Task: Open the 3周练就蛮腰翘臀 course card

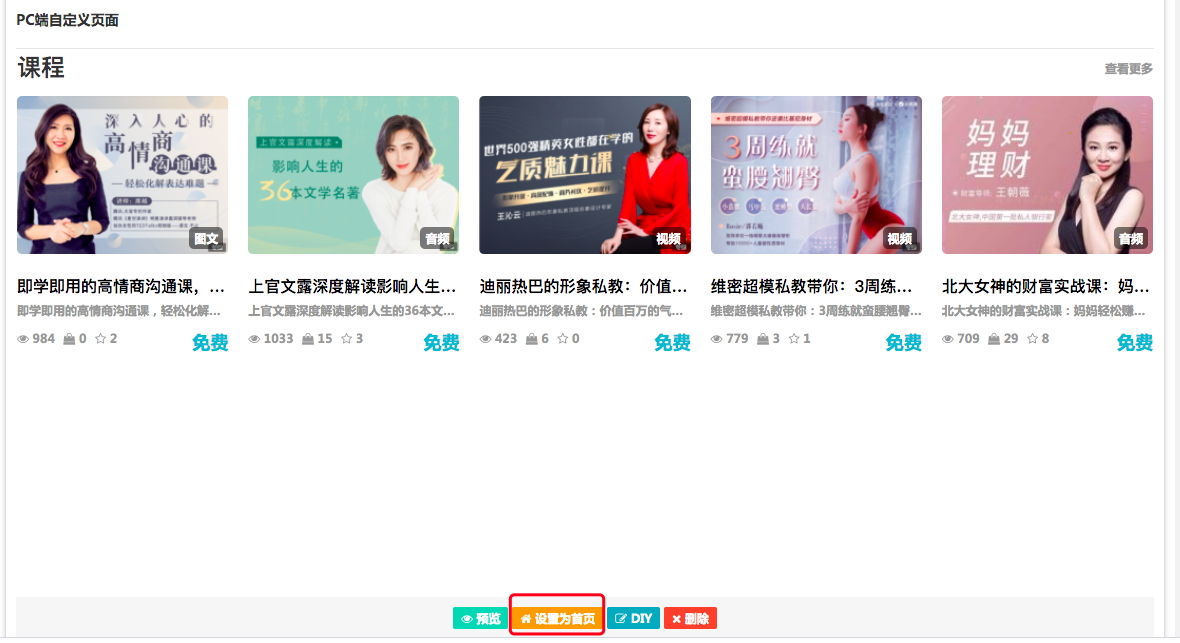Action: tap(816, 175)
